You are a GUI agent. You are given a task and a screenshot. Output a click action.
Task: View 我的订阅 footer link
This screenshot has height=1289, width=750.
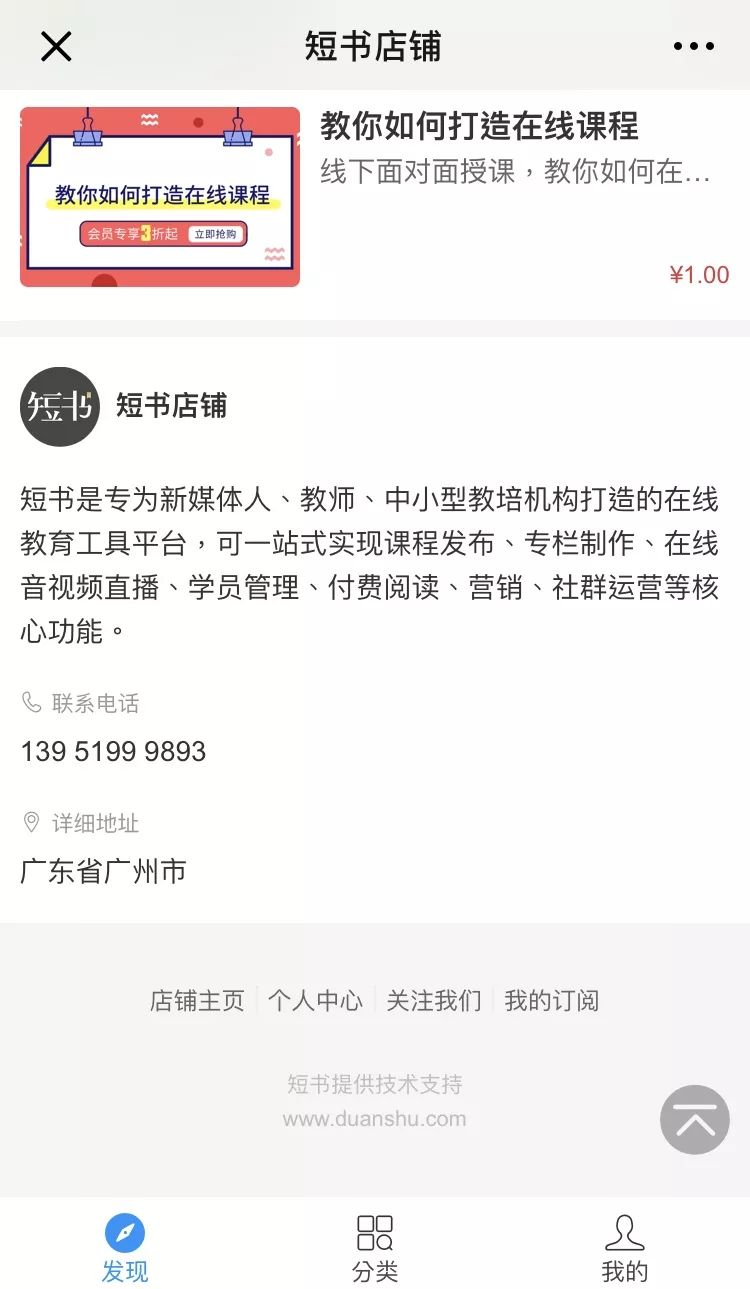pos(551,1000)
